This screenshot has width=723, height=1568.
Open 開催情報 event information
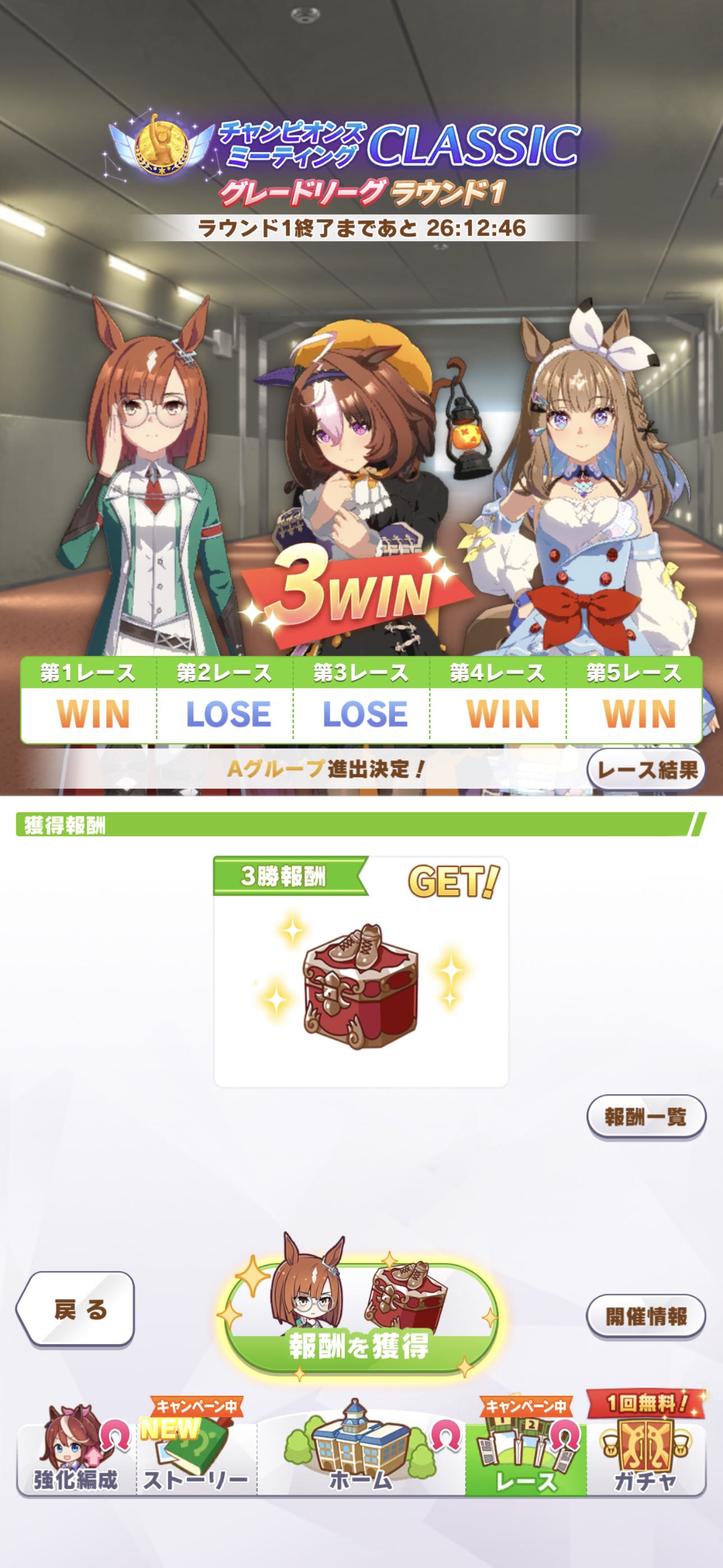646,1317
